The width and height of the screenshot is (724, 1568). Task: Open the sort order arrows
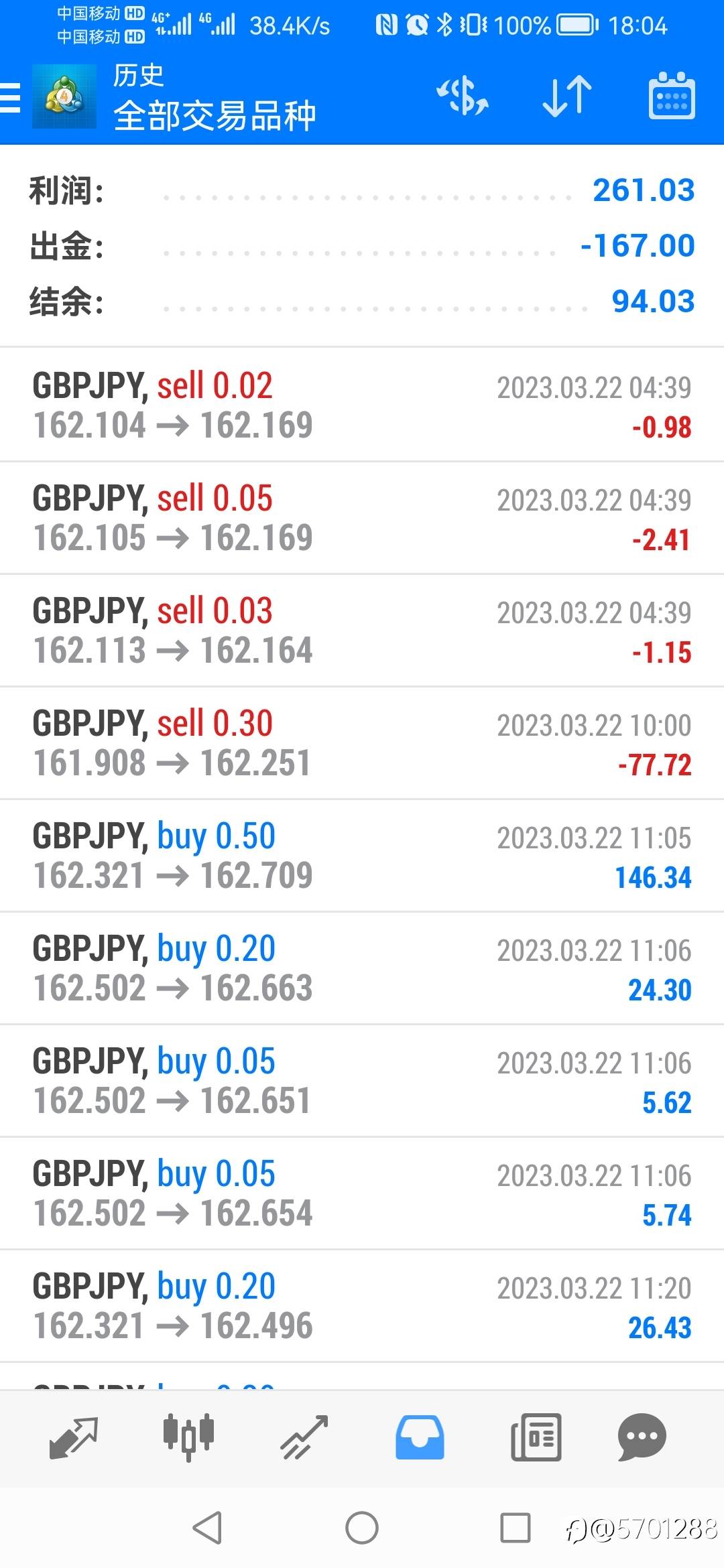pyautogui.click(x=567, y=96)
